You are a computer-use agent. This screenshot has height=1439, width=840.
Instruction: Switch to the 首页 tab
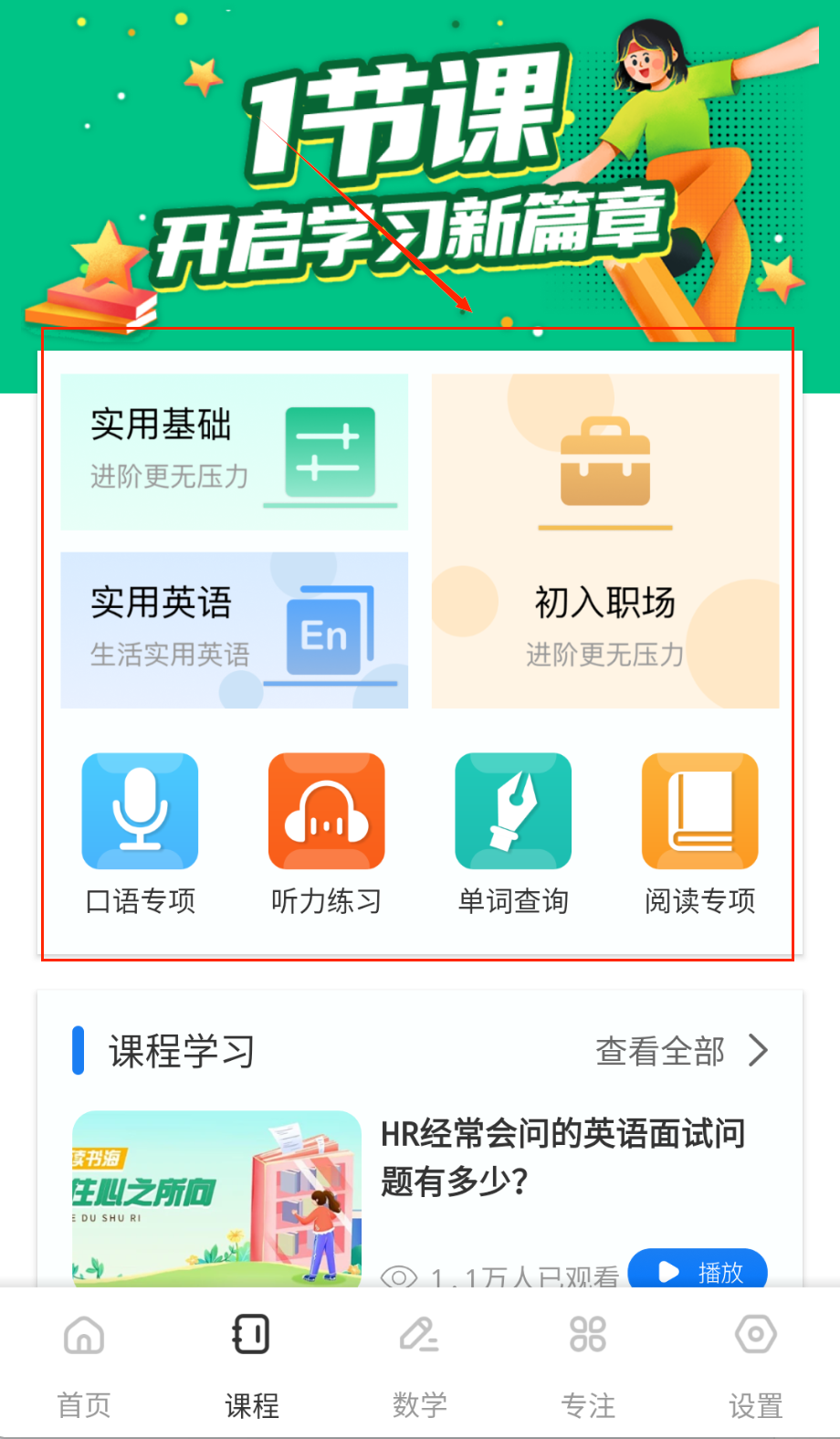point(84,1364)
